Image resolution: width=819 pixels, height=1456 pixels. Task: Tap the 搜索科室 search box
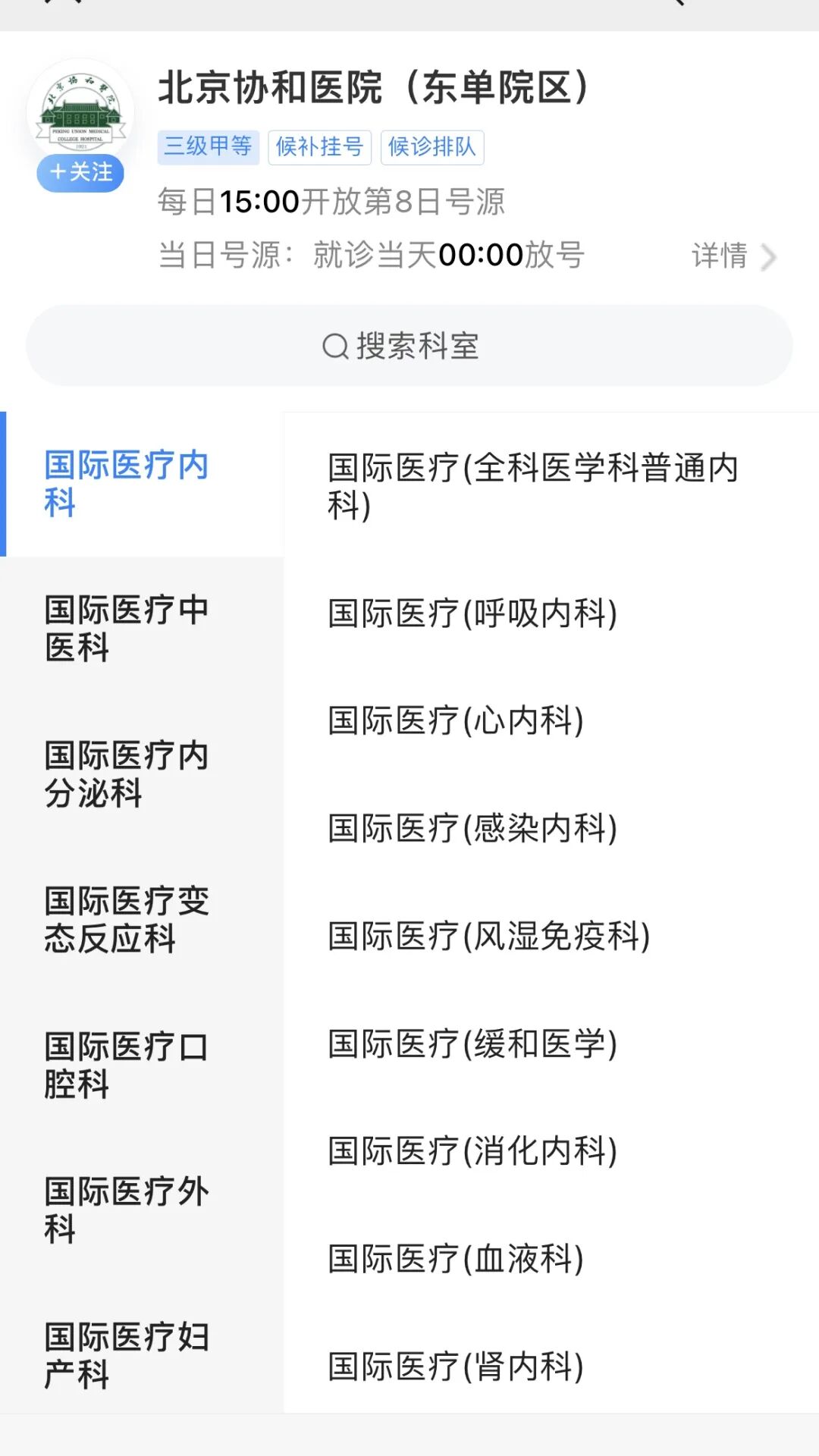click(x=409, y=346)
